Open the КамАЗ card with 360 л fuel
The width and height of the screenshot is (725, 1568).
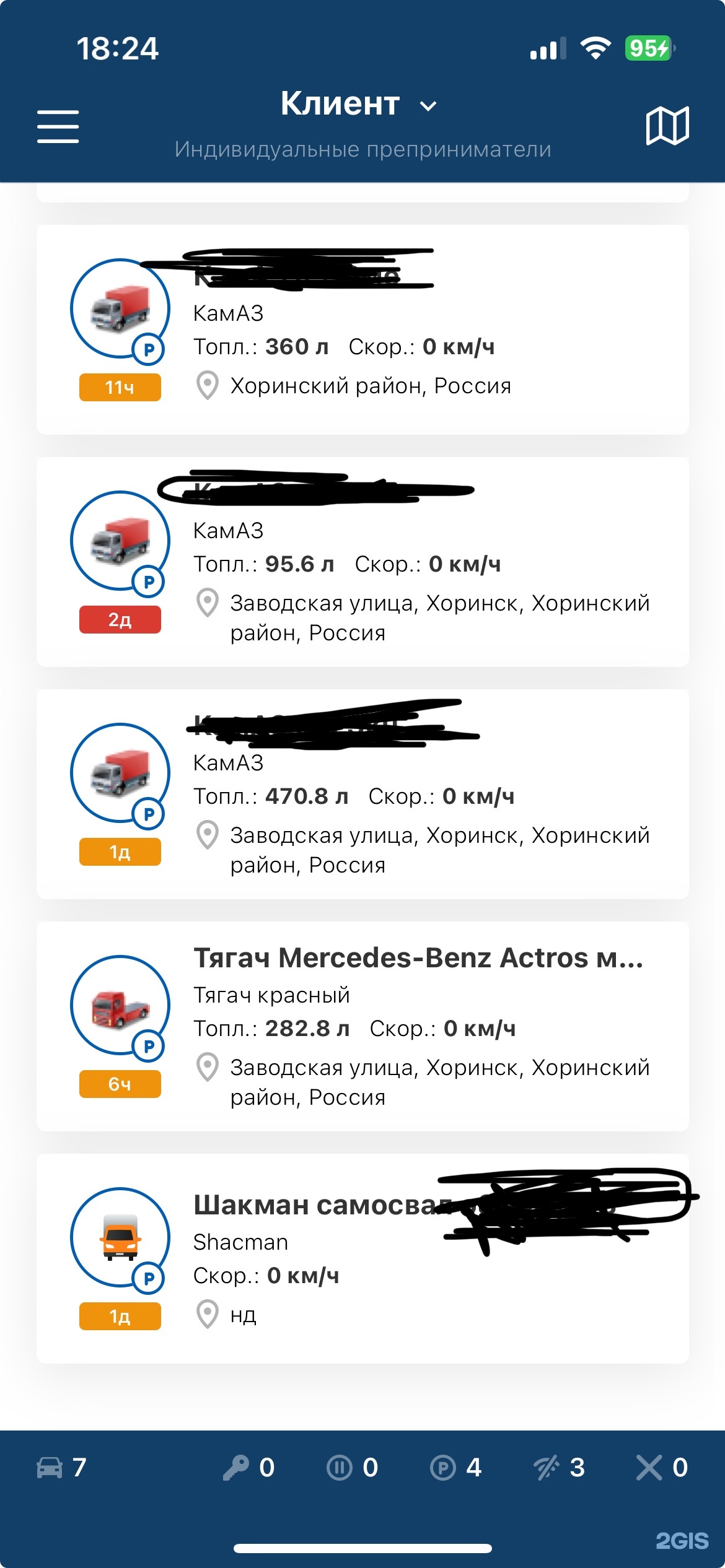[362, 329]
